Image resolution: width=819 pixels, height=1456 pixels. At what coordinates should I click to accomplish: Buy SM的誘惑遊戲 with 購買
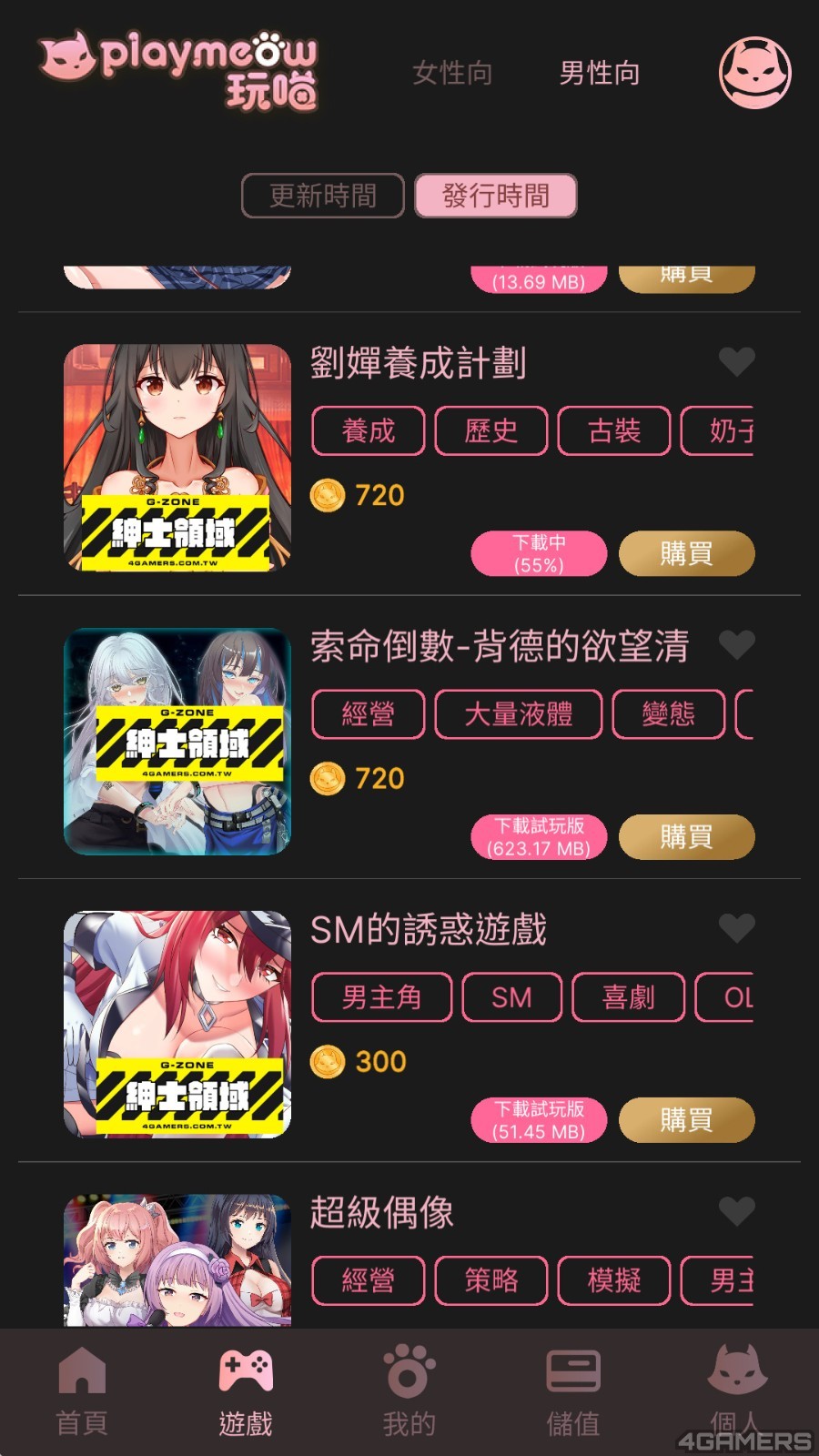686,1119
